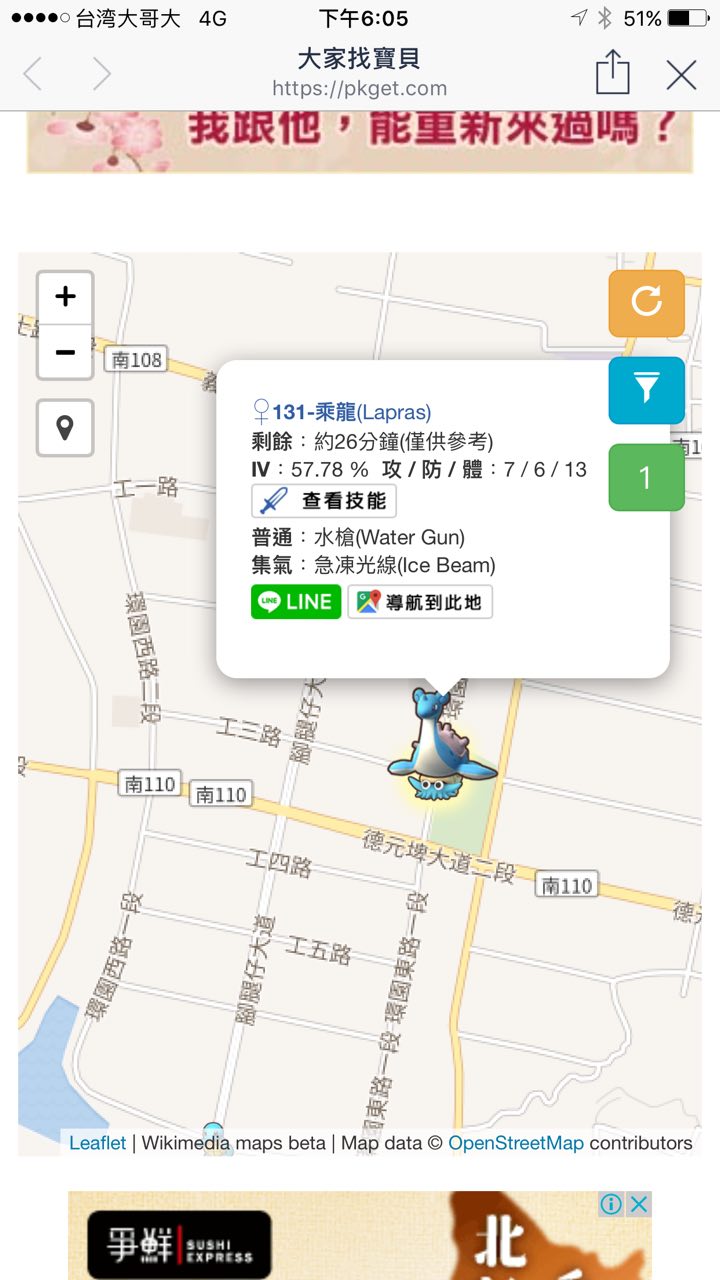The image size is (720, 1280).
Task: Close the in-app browser
Action: point(681,74)
